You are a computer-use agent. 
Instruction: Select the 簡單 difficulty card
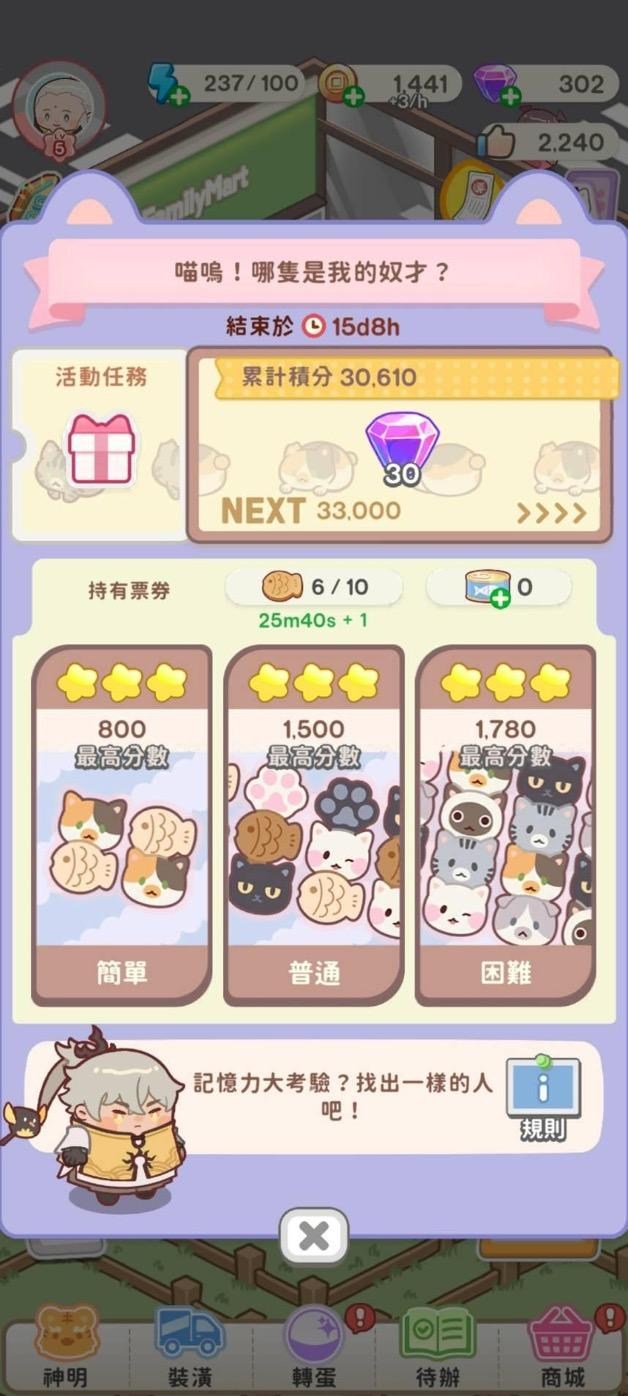(122, 825)
